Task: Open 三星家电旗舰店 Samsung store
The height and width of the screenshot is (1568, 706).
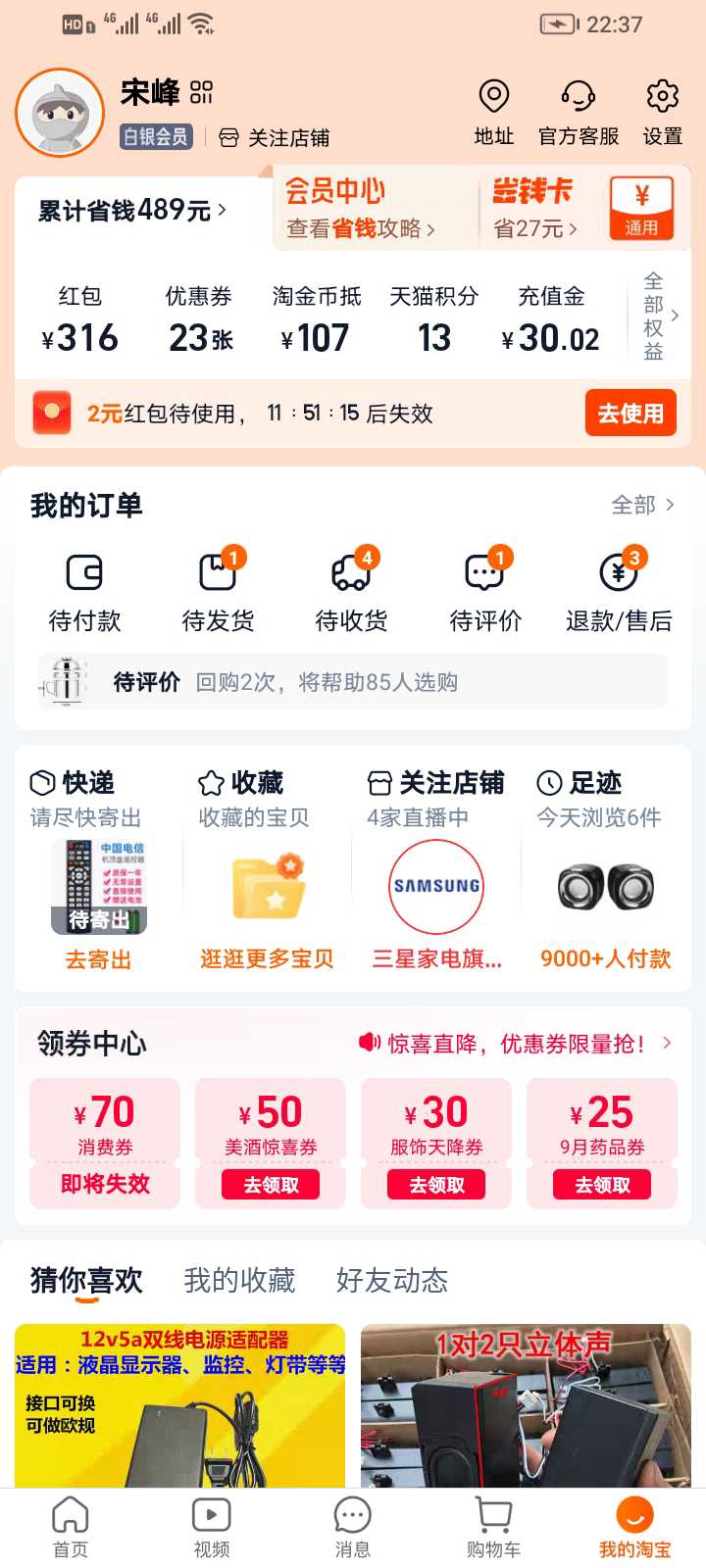Action: [x=434, y=887]
